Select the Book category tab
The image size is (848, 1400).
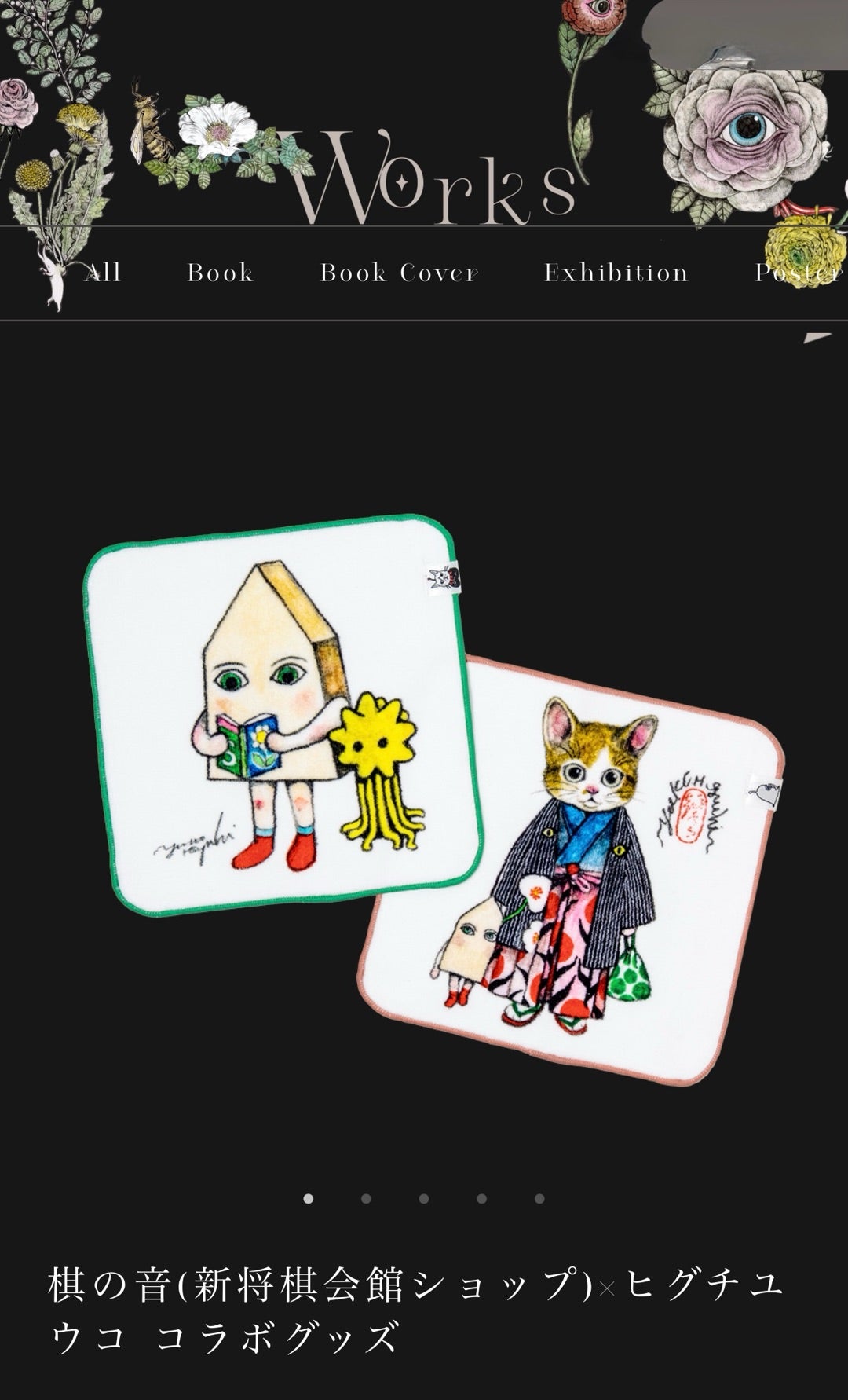pyautogui.click(x=221, y=273)
